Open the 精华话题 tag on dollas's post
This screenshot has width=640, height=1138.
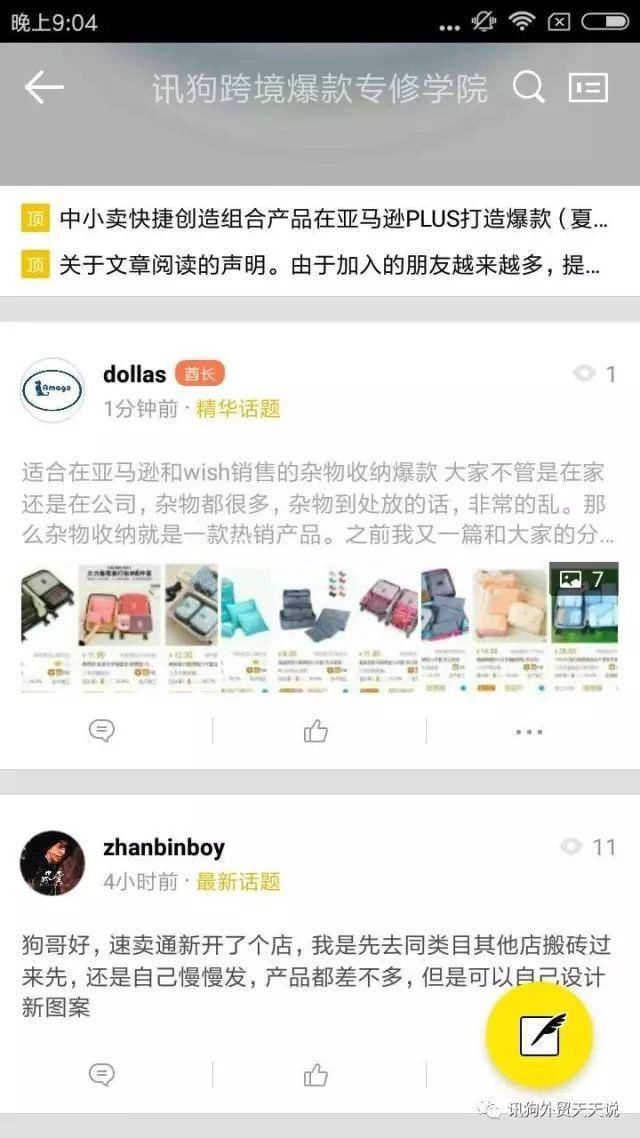point(238,408)
